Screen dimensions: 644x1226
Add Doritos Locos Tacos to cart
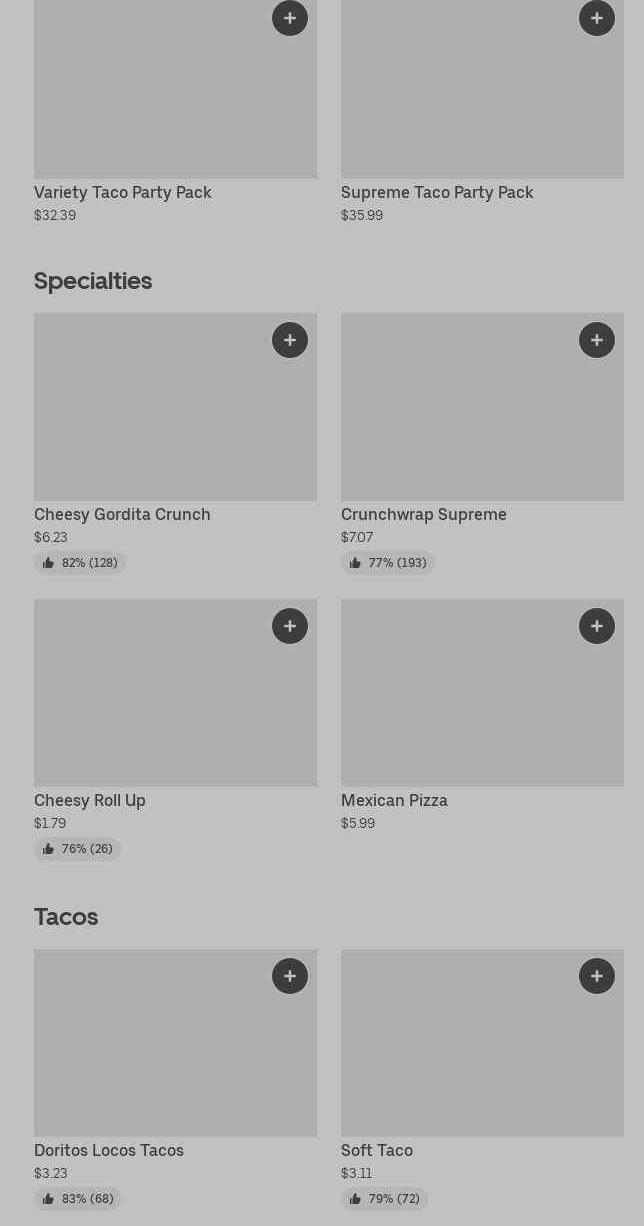coord(290,976)
